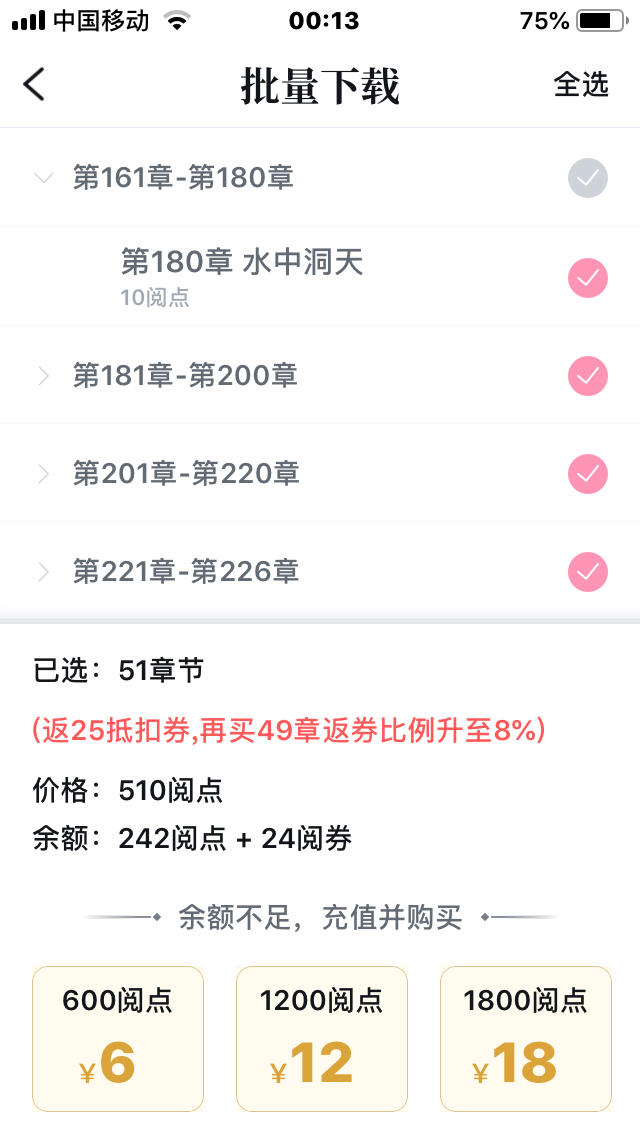
Task: Go back from the 批量下载 page
Action: point(34,85)
